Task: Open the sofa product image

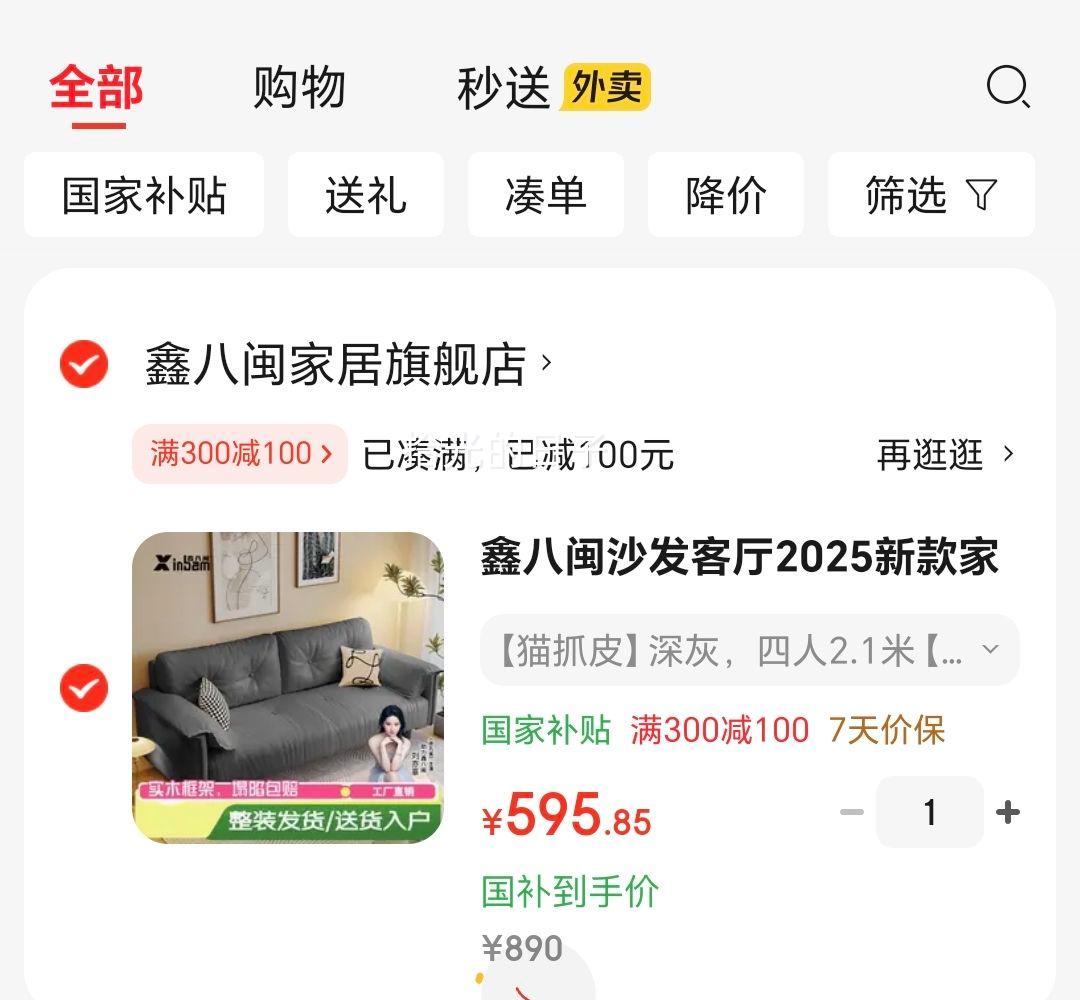Action: [x=288, y=688]
